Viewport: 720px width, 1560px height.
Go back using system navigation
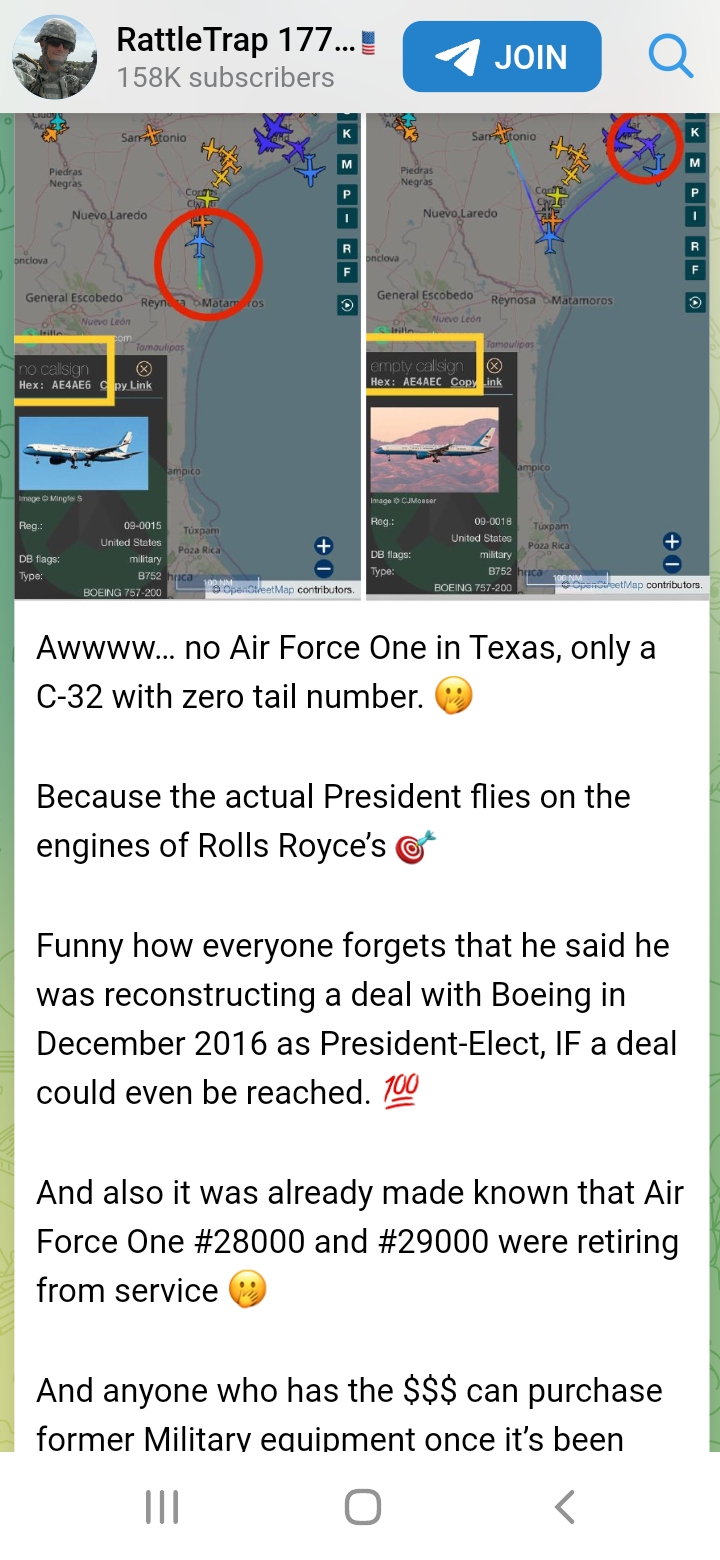coord(564,1506)
